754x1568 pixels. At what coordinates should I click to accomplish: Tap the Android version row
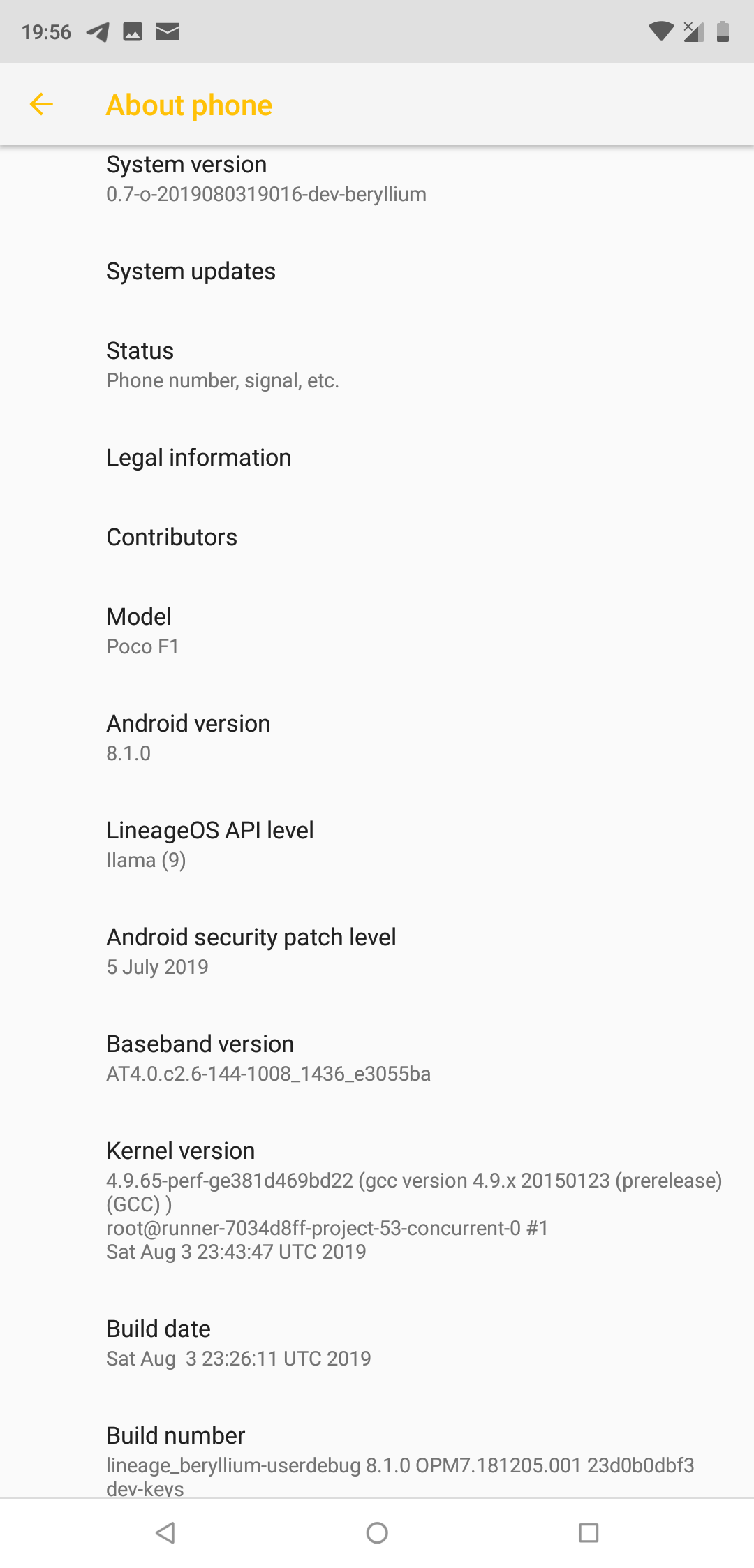coord(377,737)
